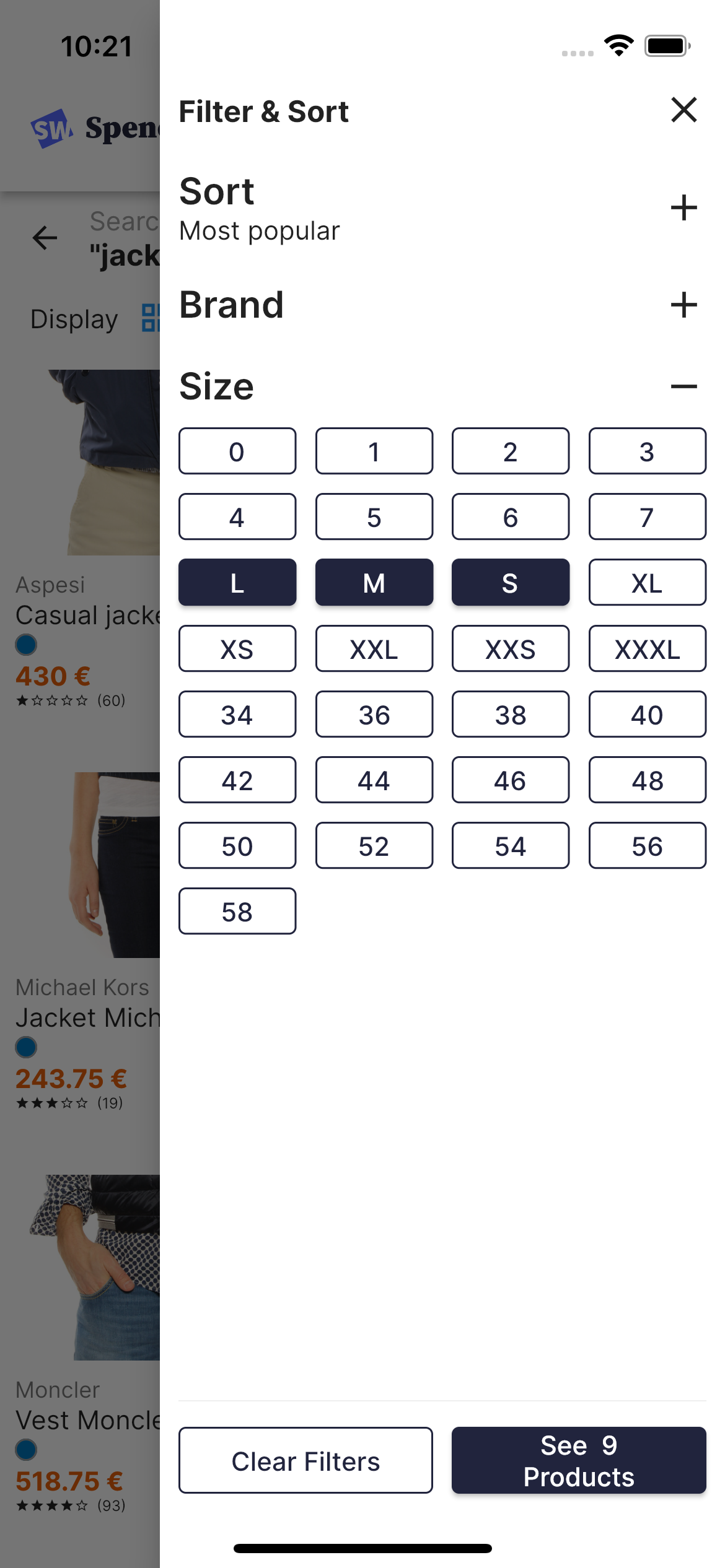Deselect size L filter

click(237, 582)
